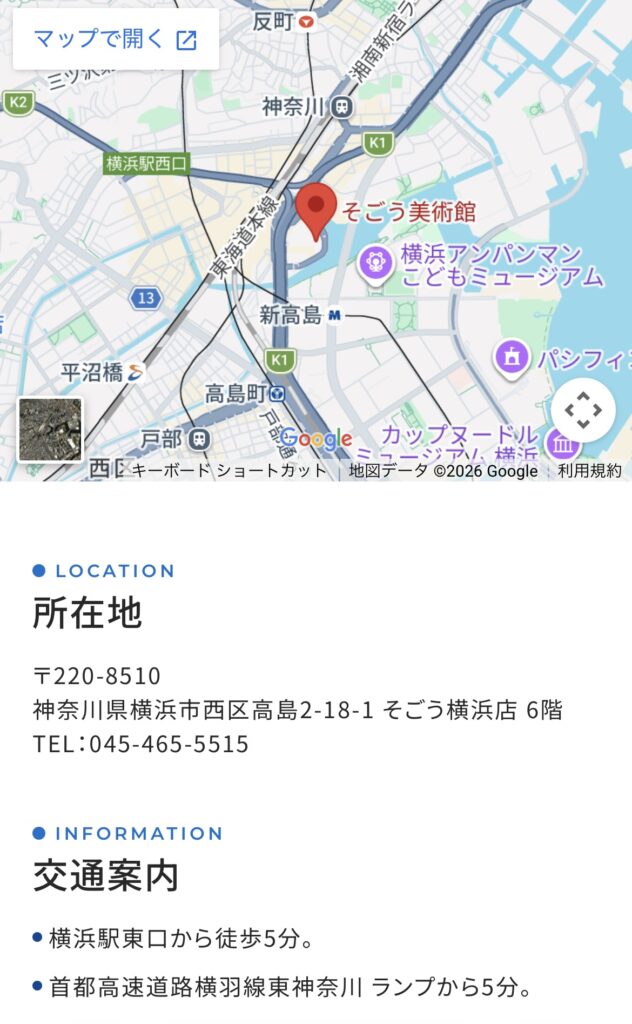Switch map to satellite view thumbnail
632x1024 pixels.
click(50, 429)
